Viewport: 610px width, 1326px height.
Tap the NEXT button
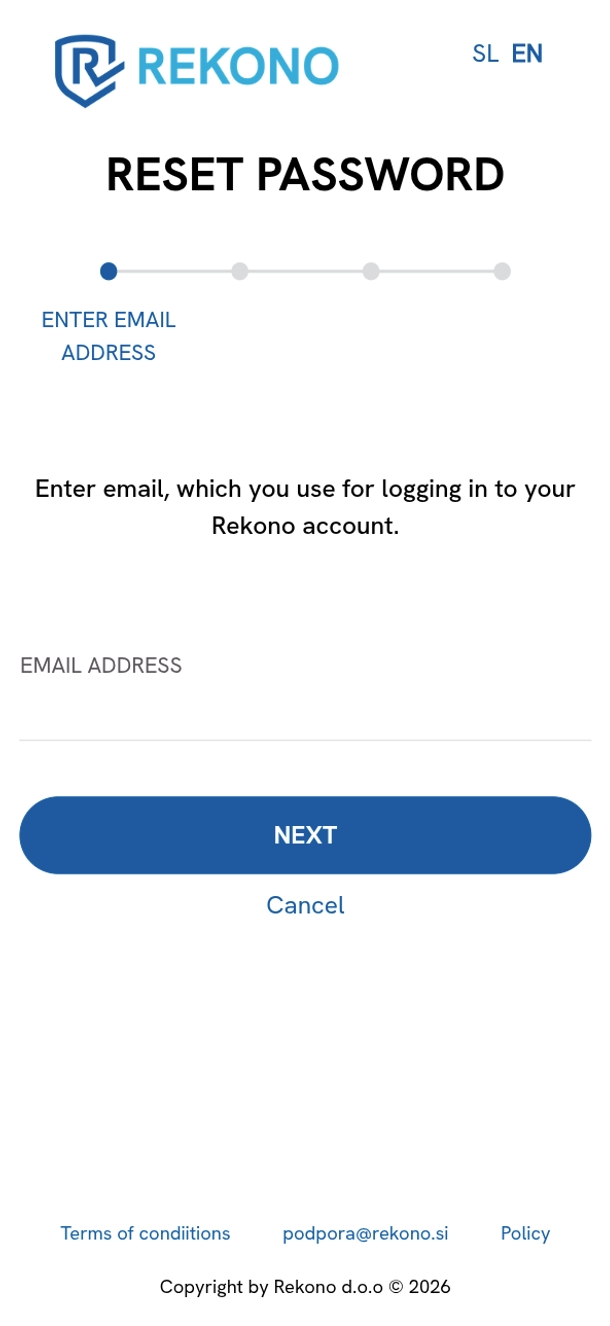pyautogui.click(x=305, y=835)
